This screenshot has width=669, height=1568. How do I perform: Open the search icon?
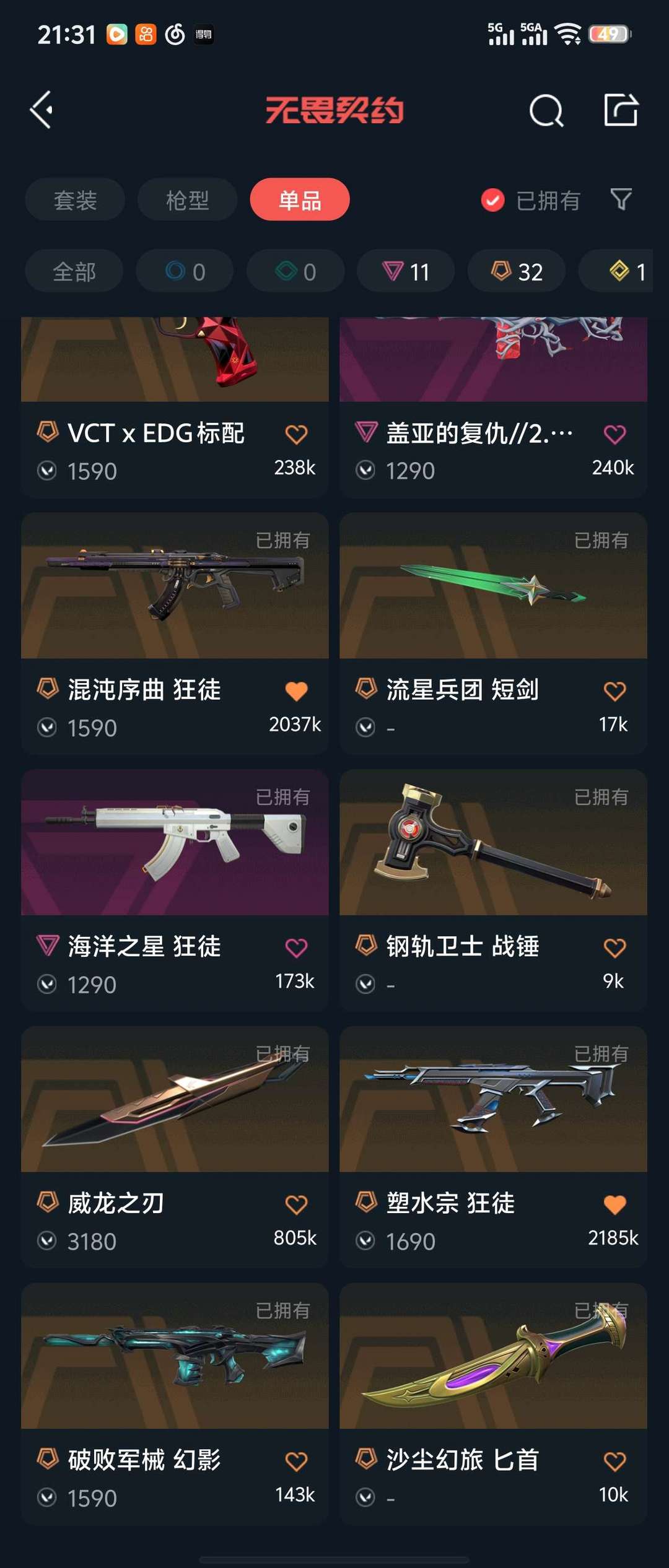546,111
